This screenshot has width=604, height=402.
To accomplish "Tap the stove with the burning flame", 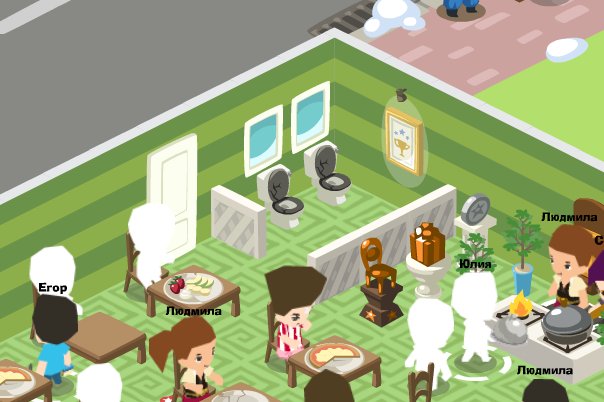I will [x=519, y=318].
